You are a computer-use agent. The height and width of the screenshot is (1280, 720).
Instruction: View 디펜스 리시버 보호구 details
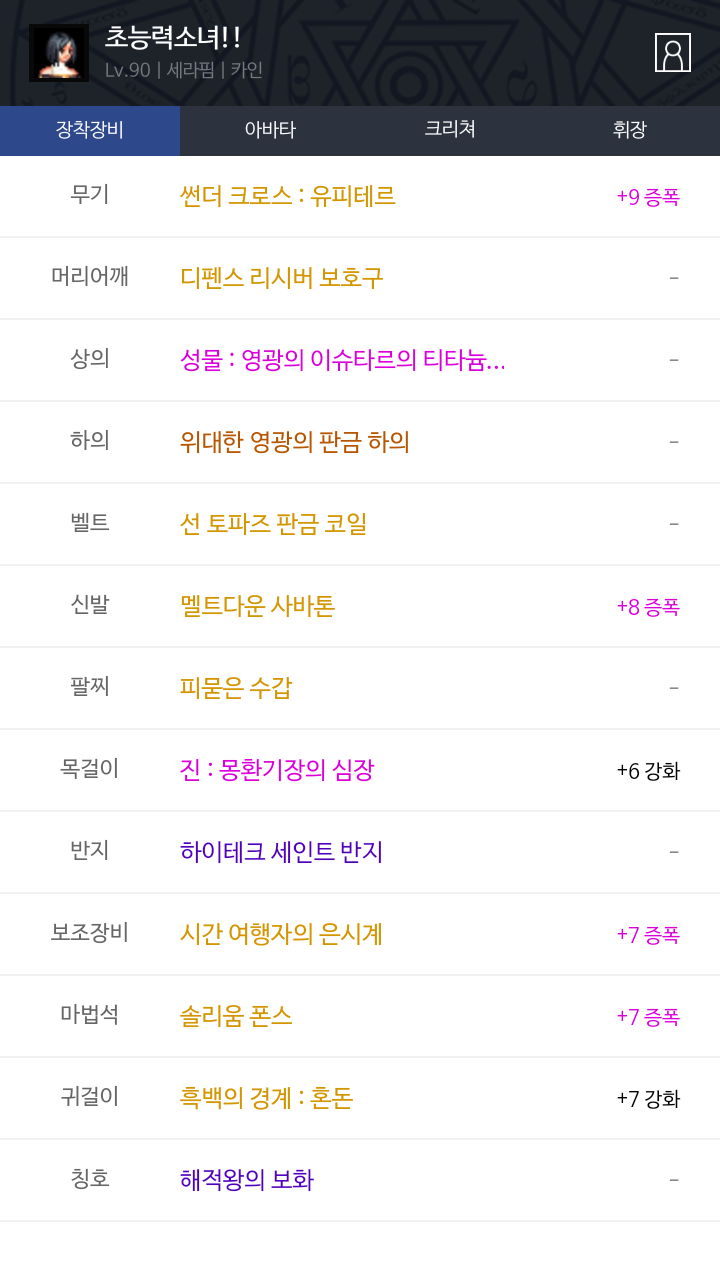pyautogui.click(x=281, y=278)
